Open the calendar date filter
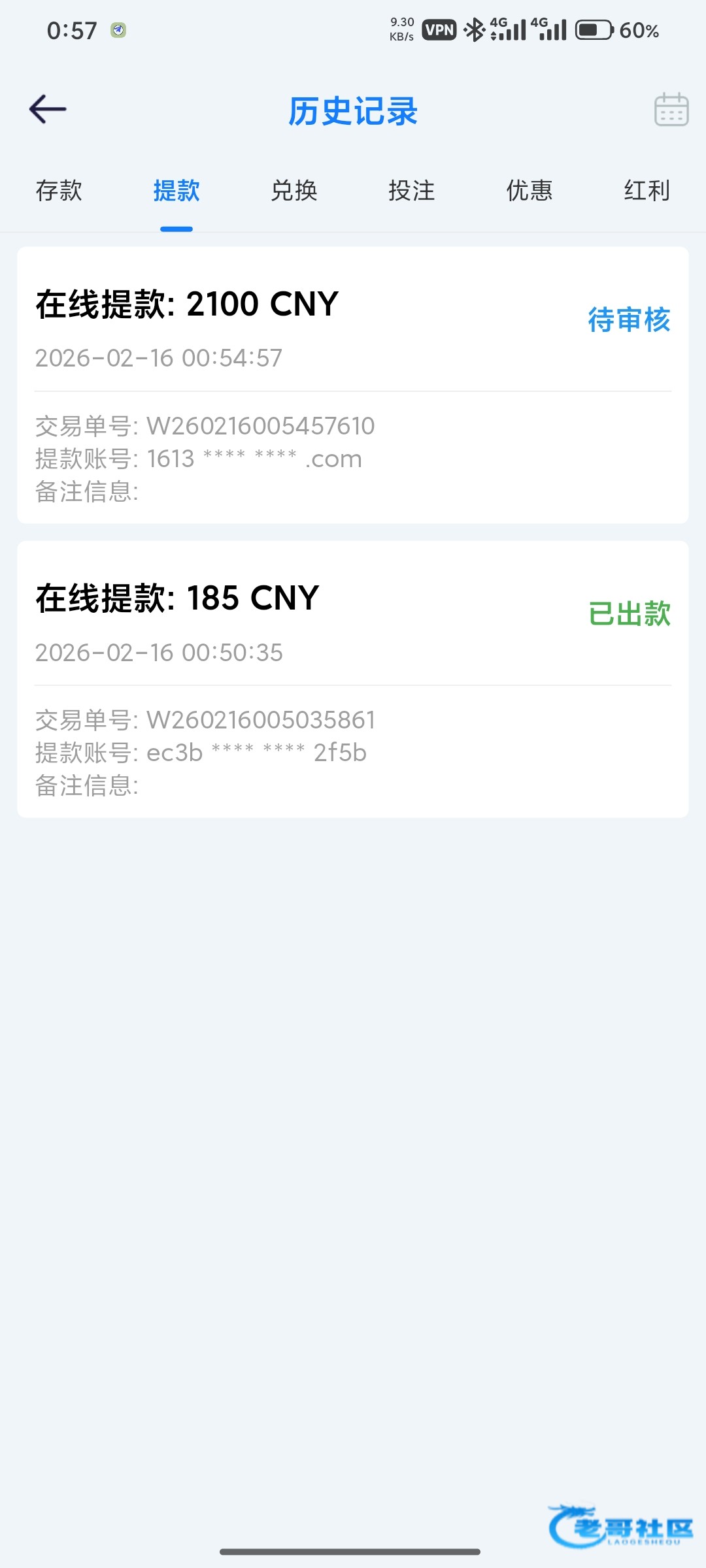 pyautogui.click(x=671, y=109)
